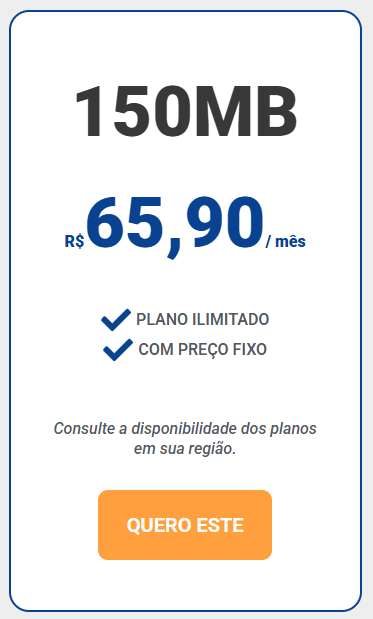Tap the QUERO ESTE button
This screenshot has width=373, height=619.
click(x=185, y=525)
